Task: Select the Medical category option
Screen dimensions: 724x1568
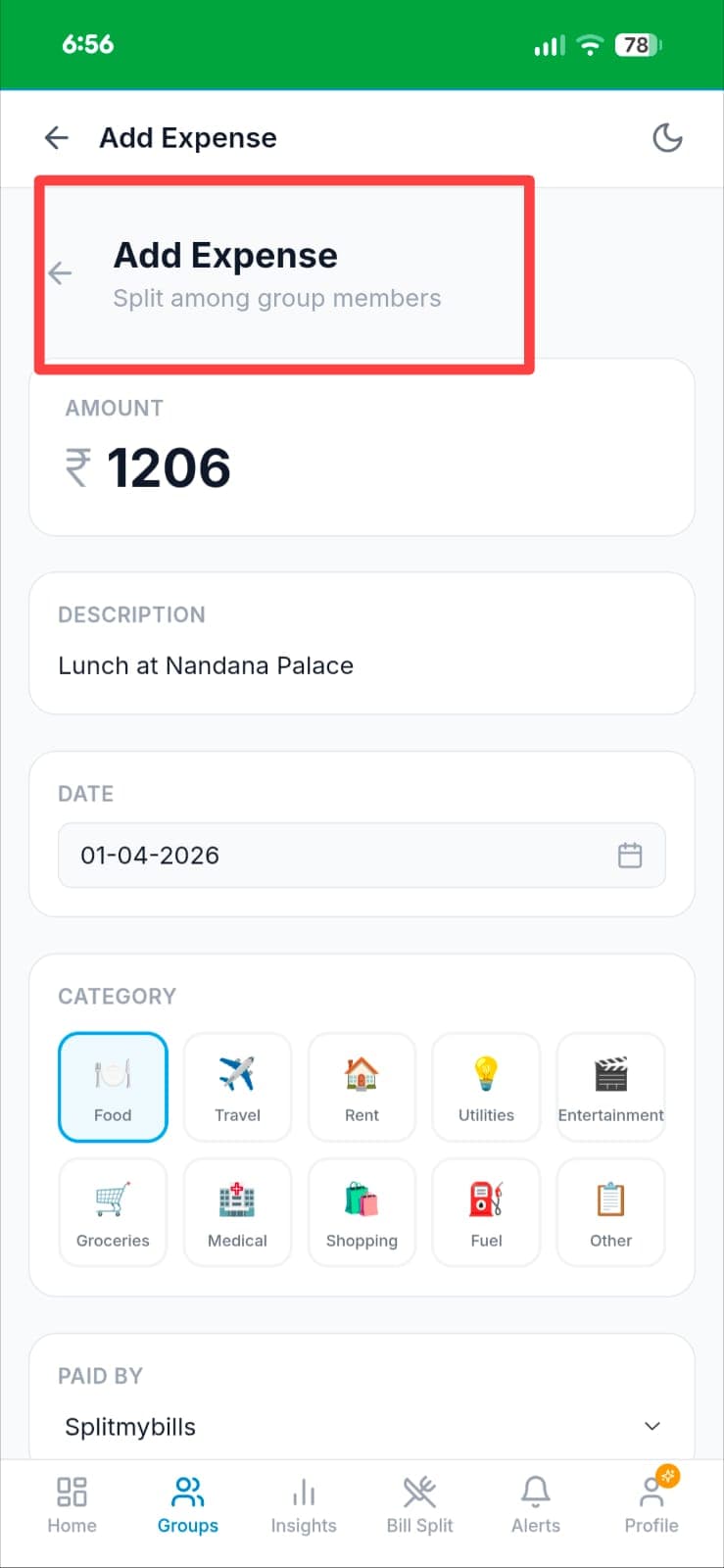Action: (237, 1212)
